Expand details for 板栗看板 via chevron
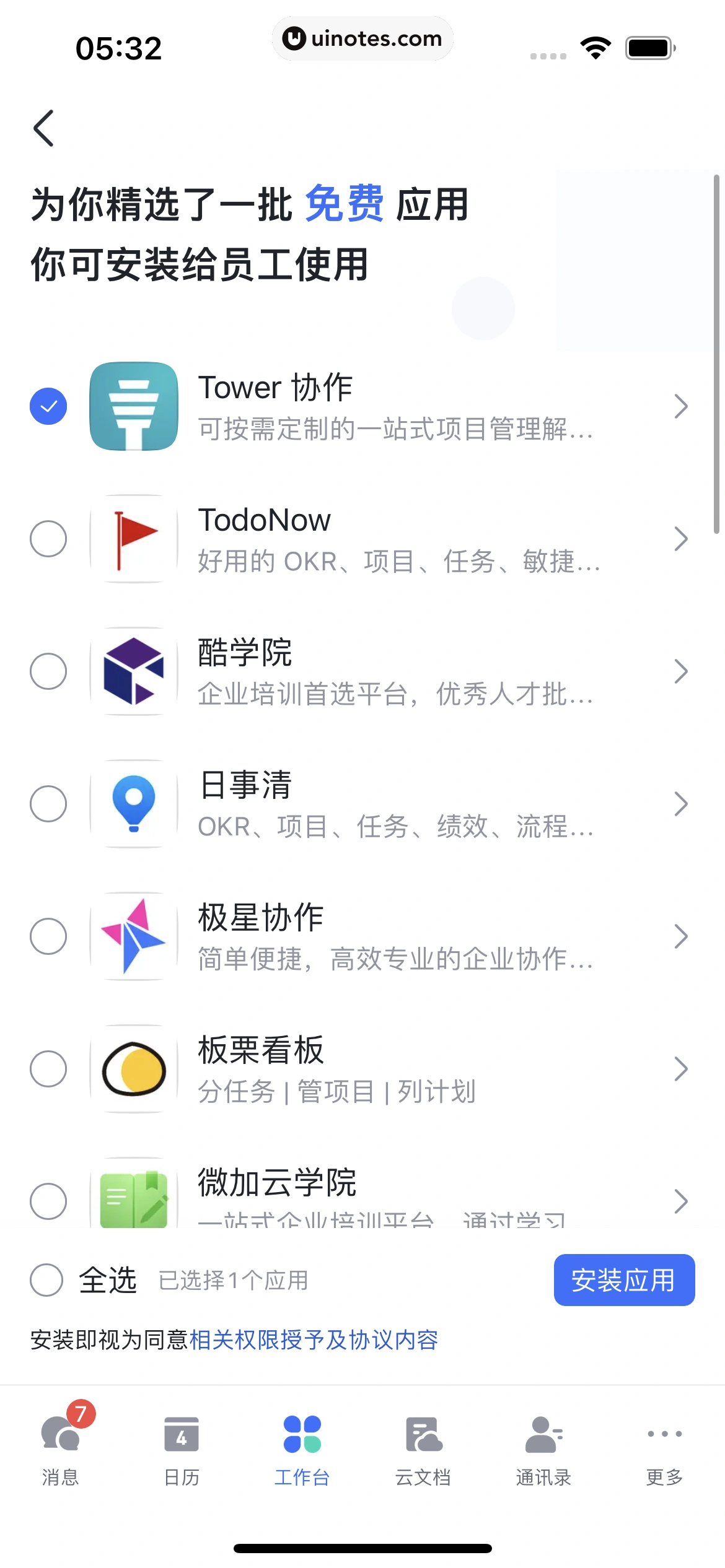 [680, 1069]
